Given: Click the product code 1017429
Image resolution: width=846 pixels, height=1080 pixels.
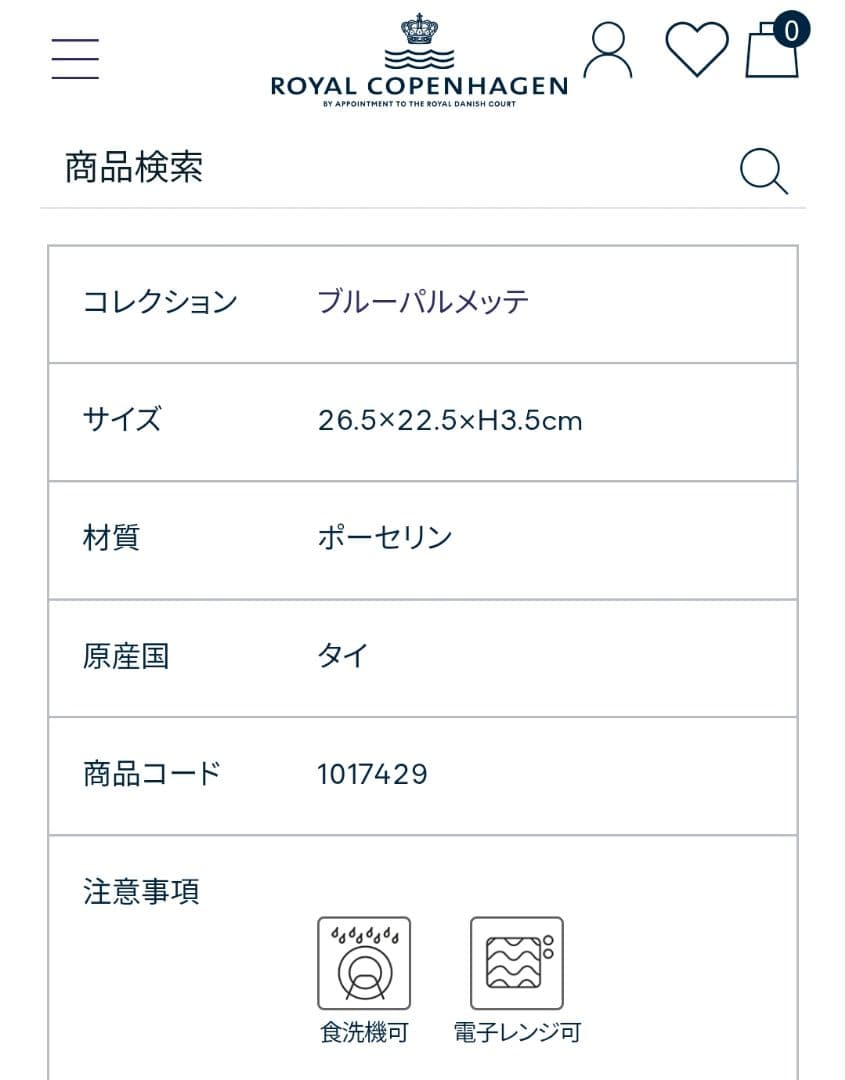Looking at the screenshot, I should point(370,773).
